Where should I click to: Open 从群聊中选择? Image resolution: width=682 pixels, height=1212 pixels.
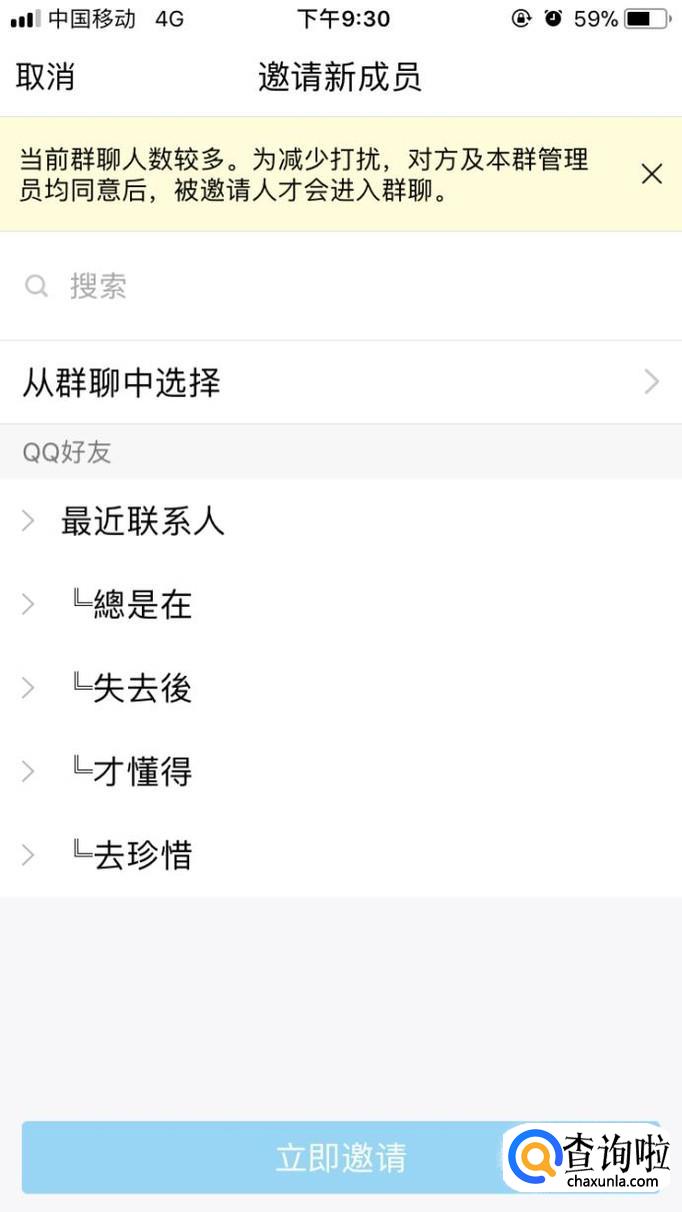click(x=340, y=382)
